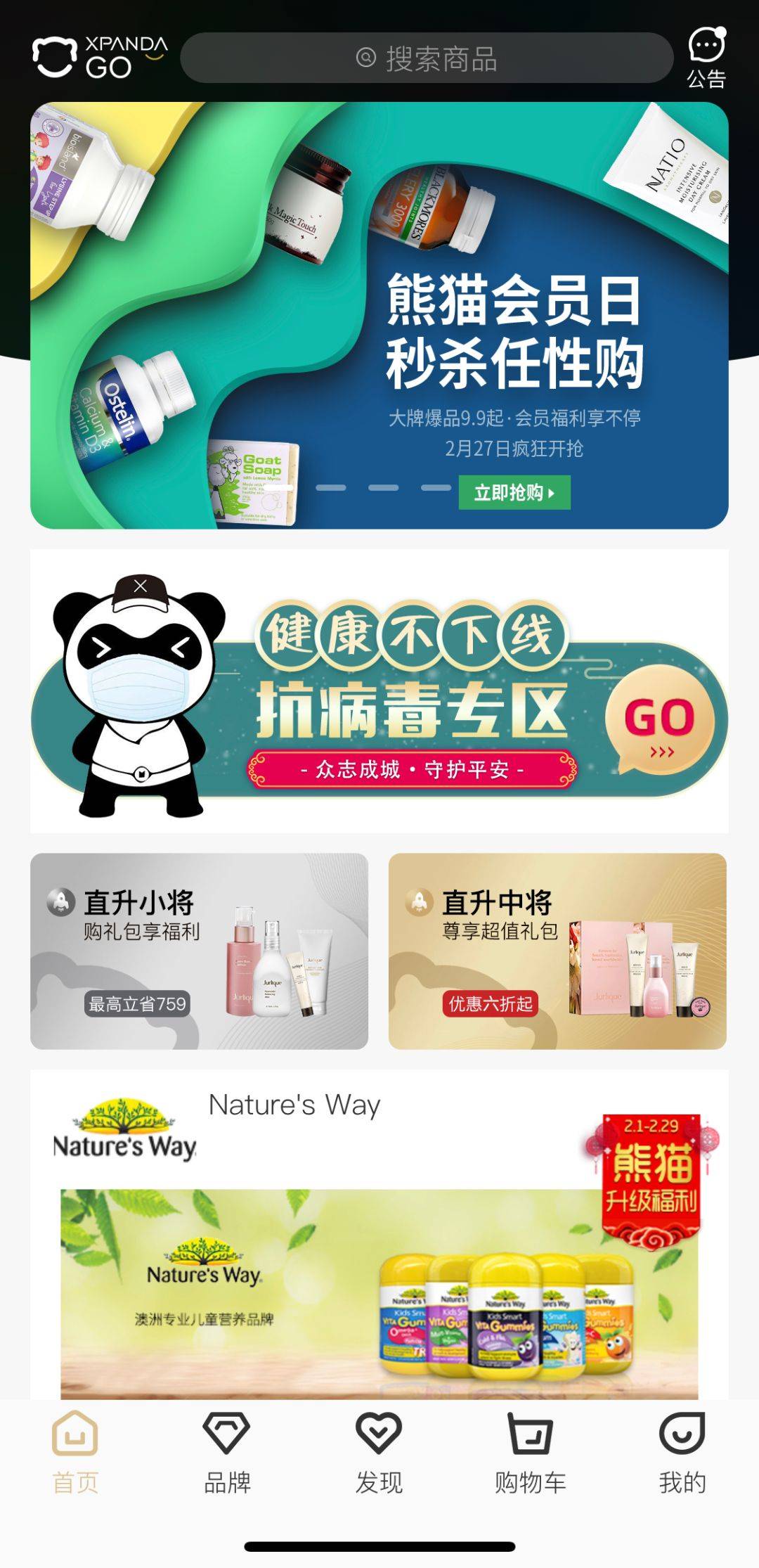The height and width of the screenshot is (1568, 759).
Task: Switch to the 品牌 tab
Action: click(x=227, y=1451)
